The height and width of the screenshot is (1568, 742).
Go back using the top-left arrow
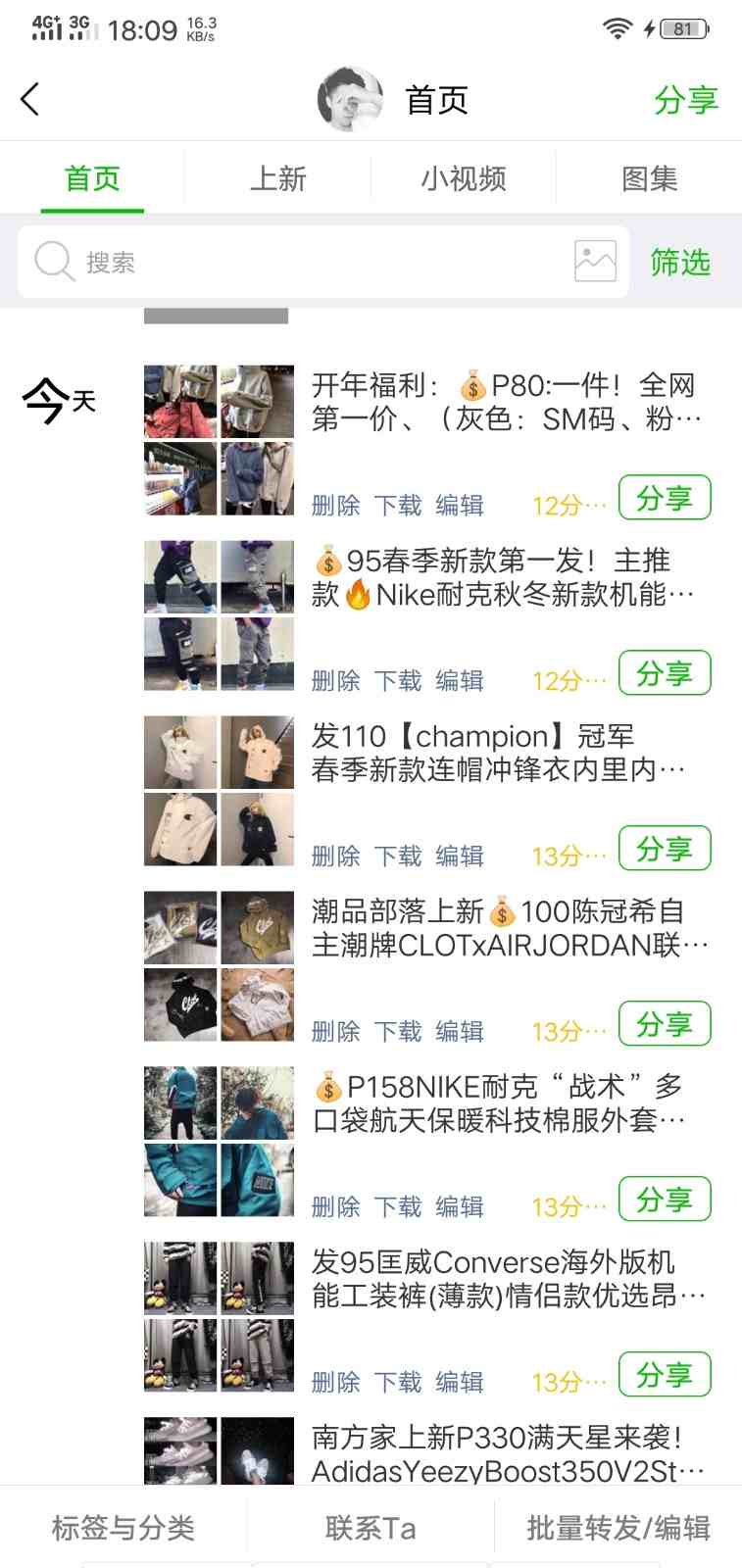tap(30, 99)
